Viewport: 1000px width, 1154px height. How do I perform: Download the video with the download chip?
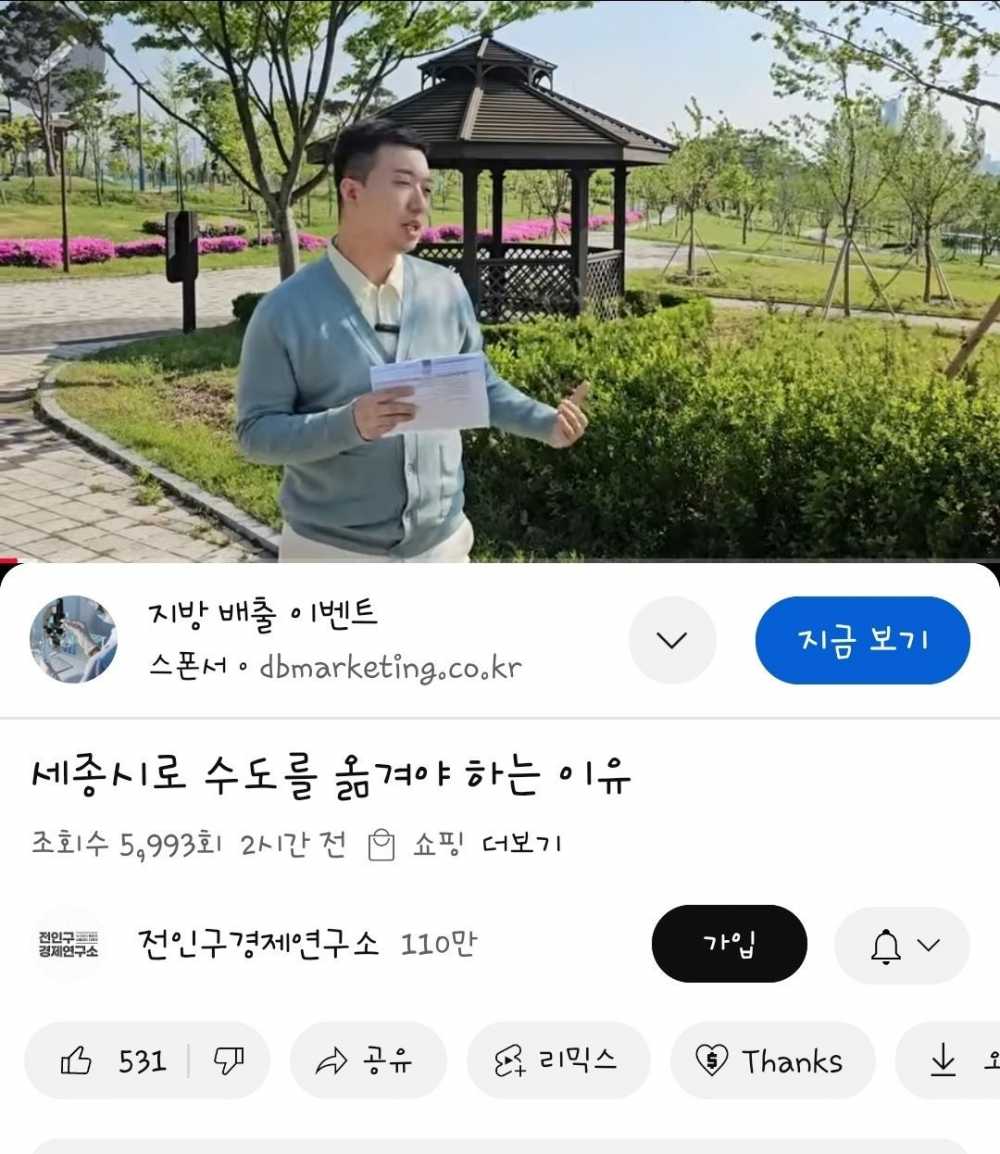pyautogui.click(x=950, y=1061)
